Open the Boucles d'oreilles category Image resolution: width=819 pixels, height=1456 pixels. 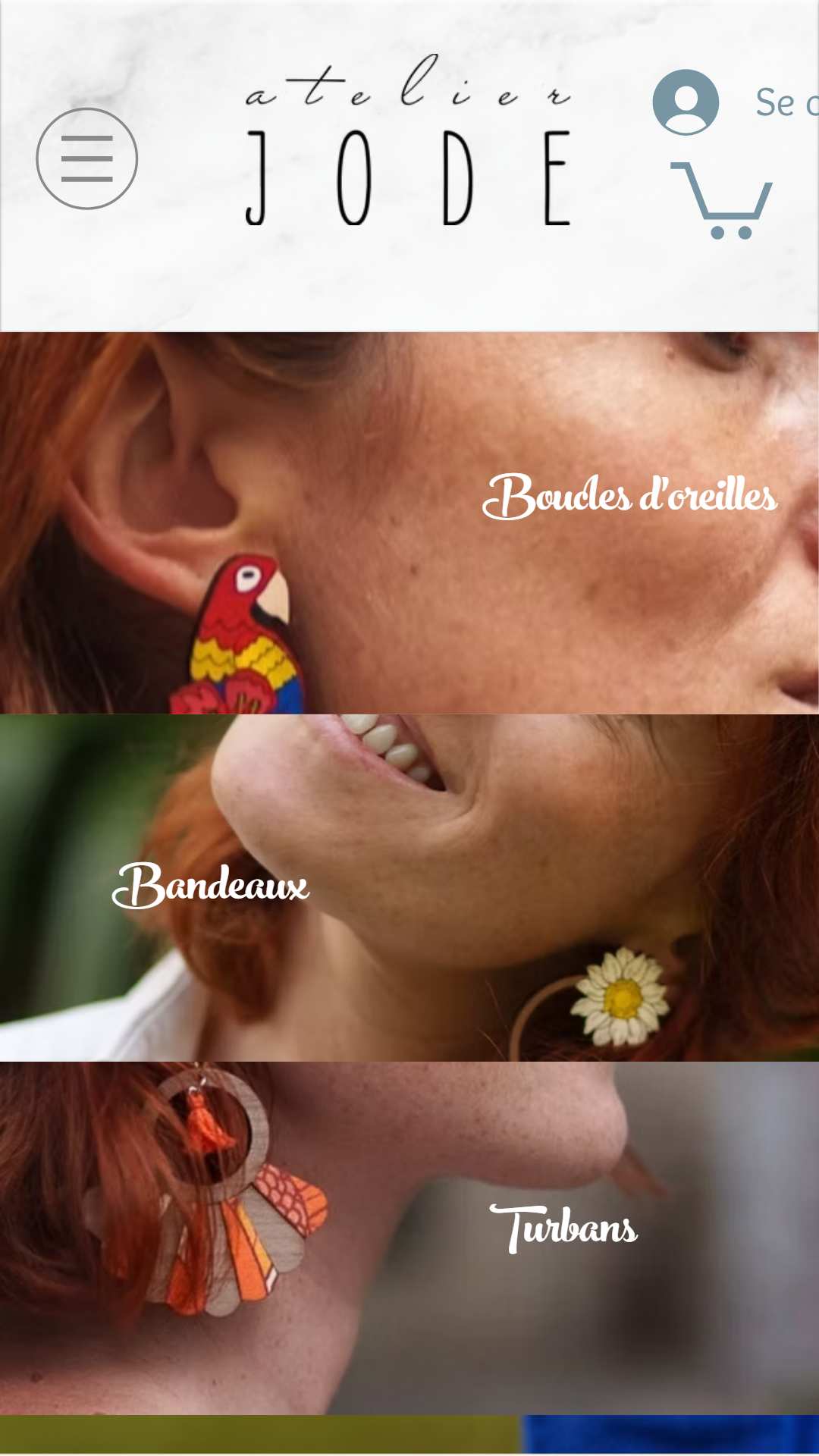tap(629, 496)
